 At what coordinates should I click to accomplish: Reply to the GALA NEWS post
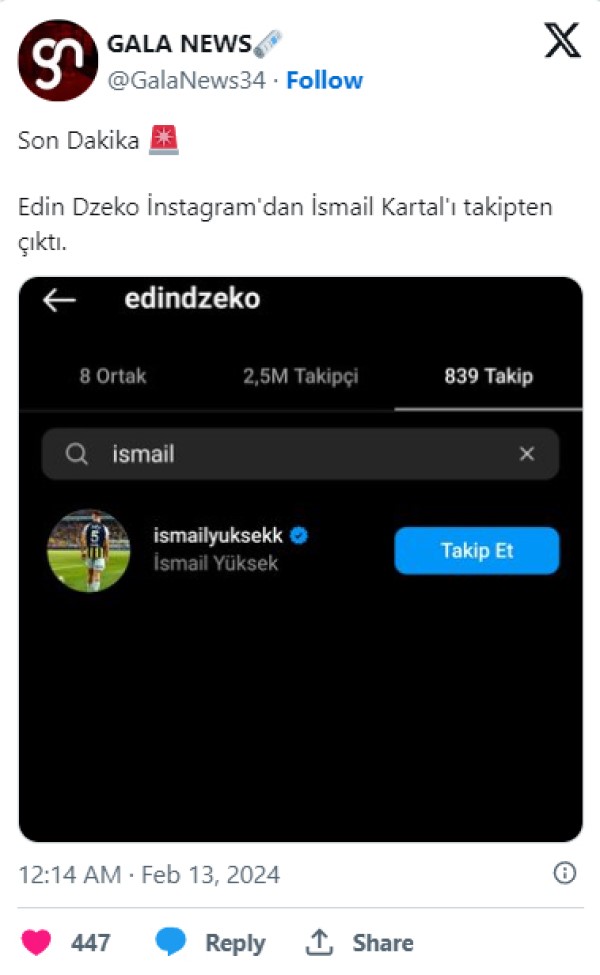pos(211,941)
